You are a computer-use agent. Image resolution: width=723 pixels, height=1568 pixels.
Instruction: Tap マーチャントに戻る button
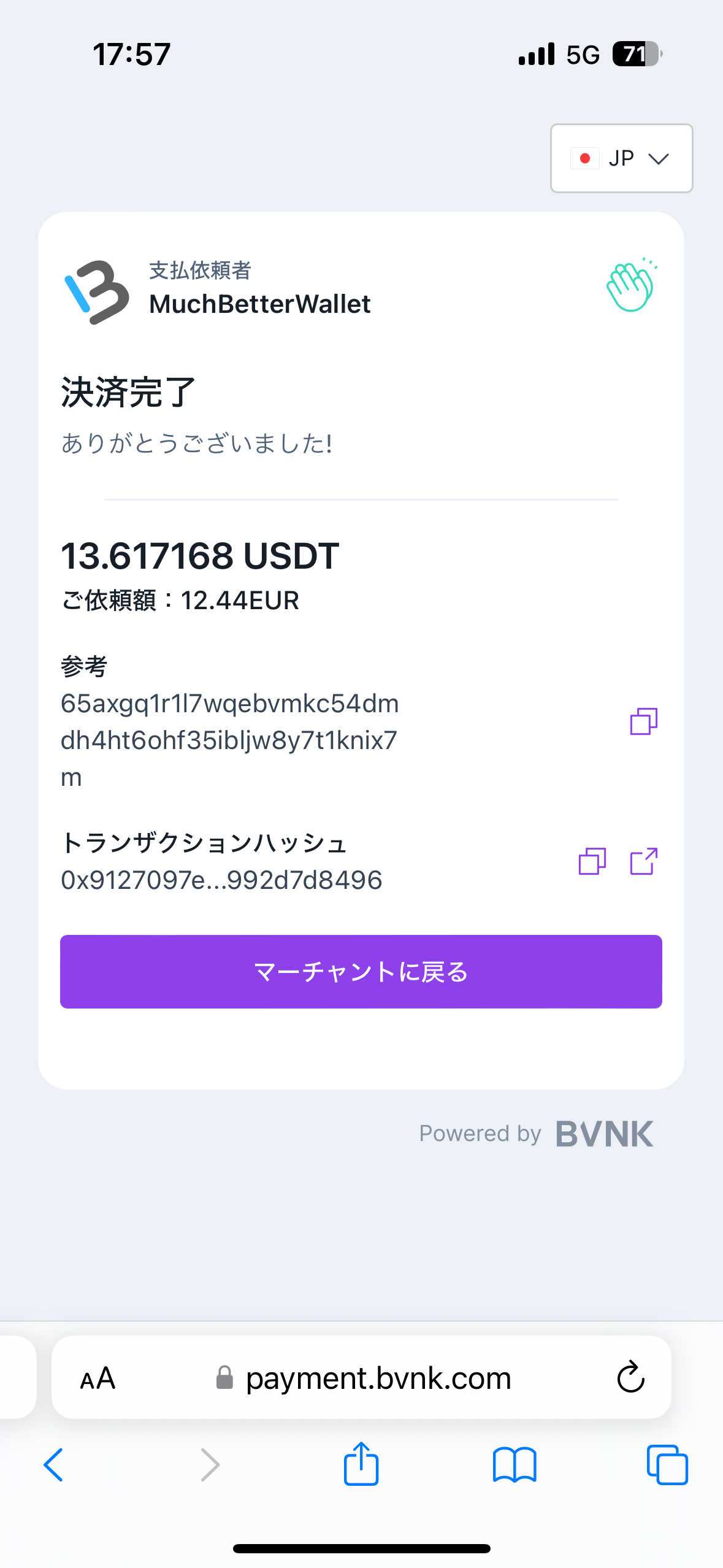pos(361,972)
